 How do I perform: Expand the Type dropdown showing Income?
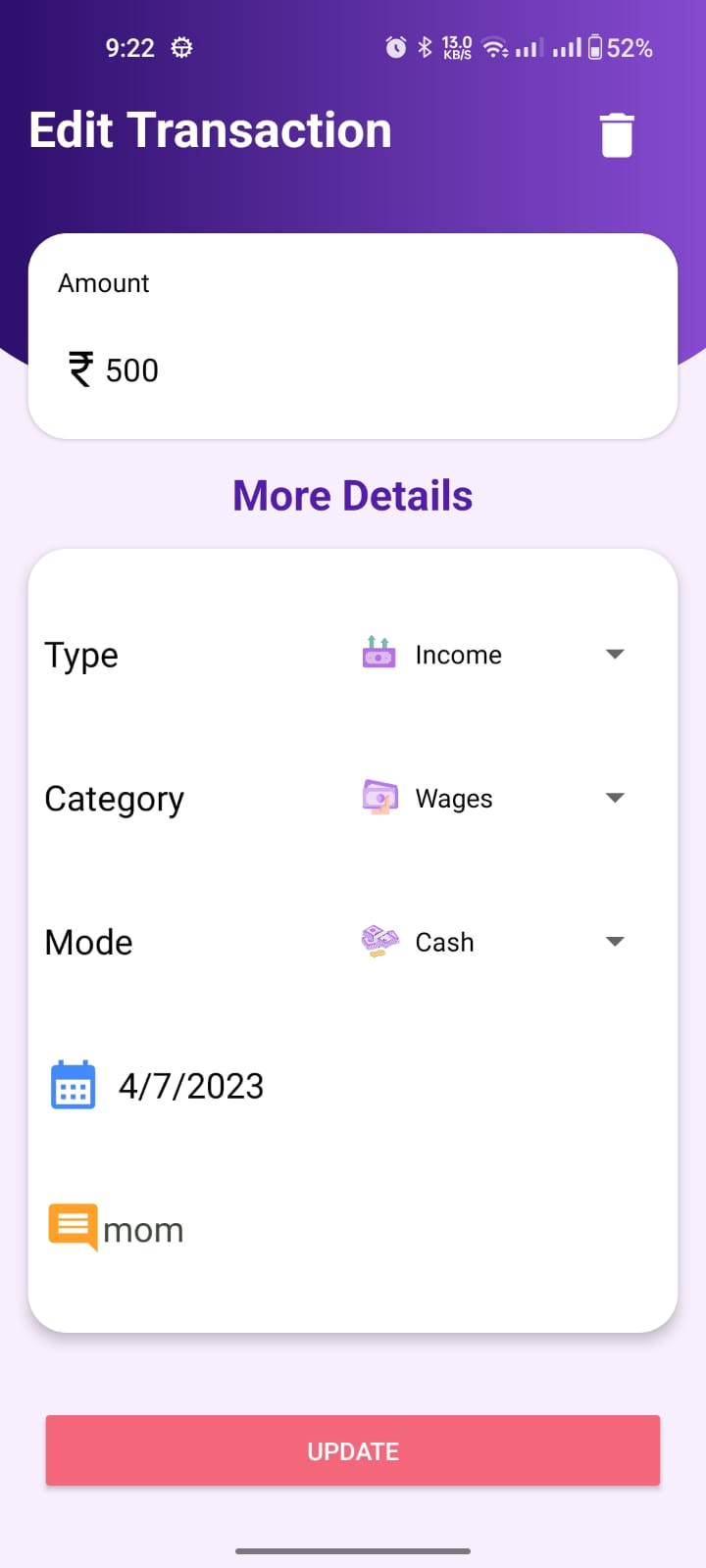point(615,654)
